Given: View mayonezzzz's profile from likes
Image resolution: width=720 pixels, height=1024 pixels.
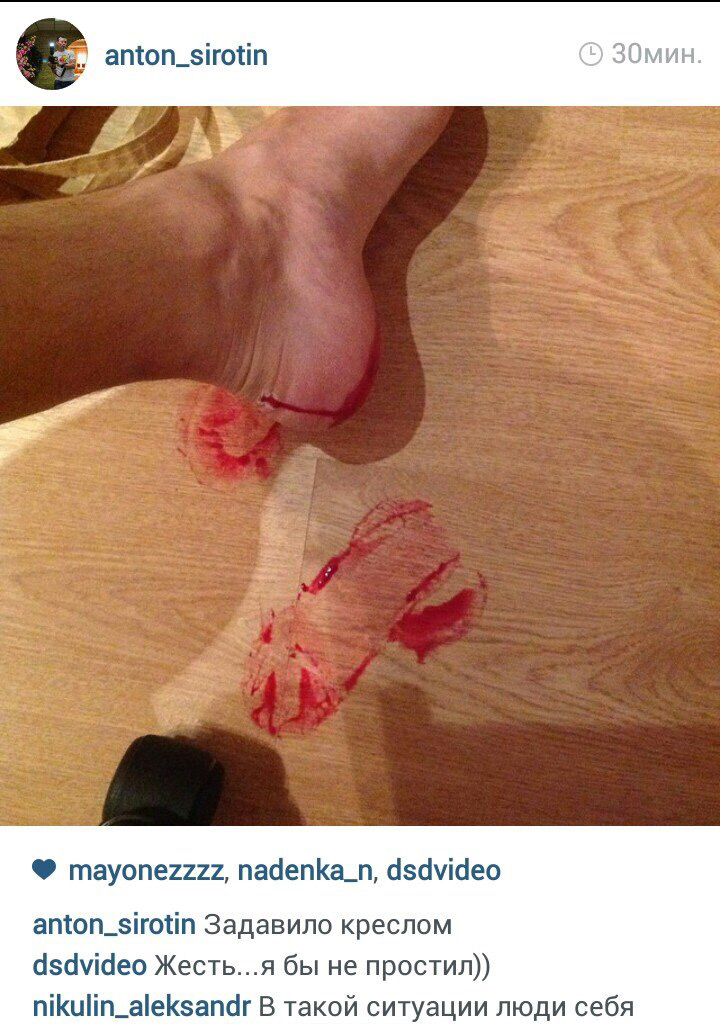Looking at the screenshot, I should click(145, 871).
